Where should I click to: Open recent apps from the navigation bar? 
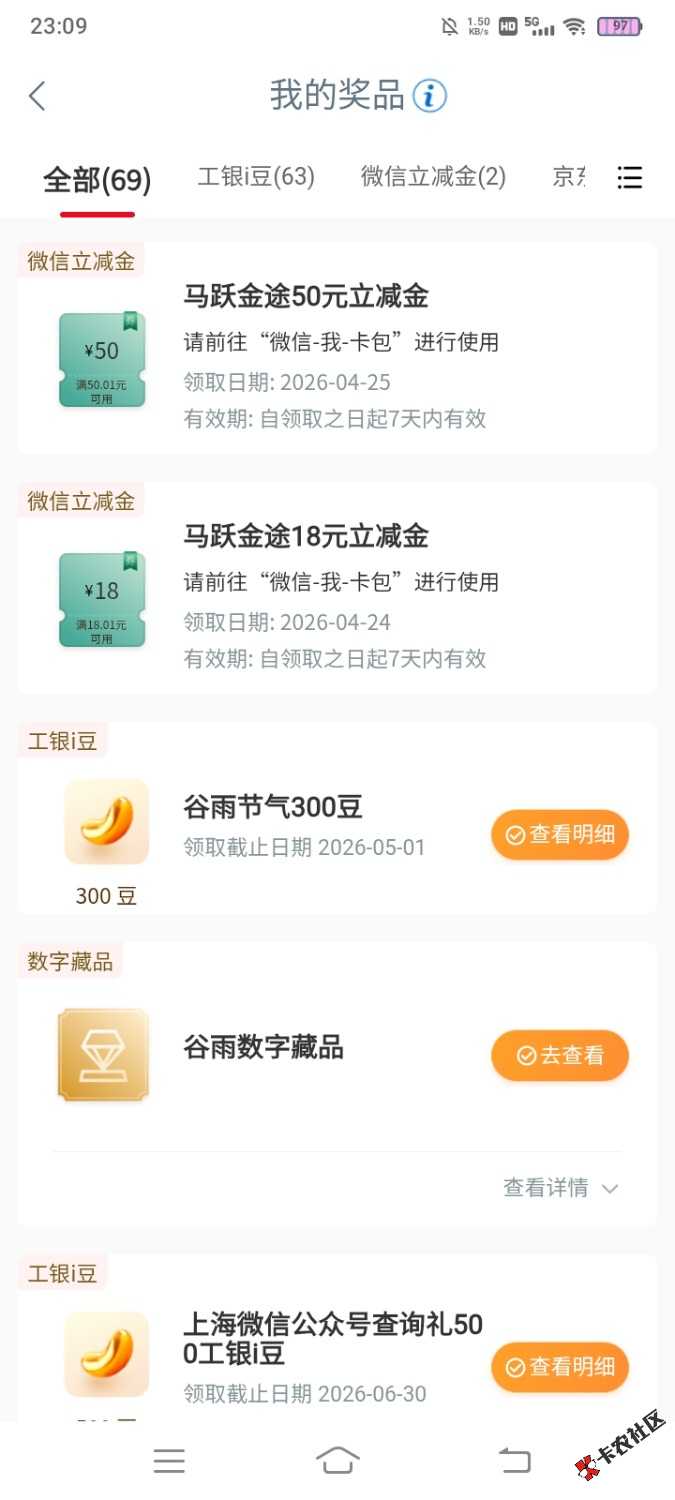point(169,1461)
